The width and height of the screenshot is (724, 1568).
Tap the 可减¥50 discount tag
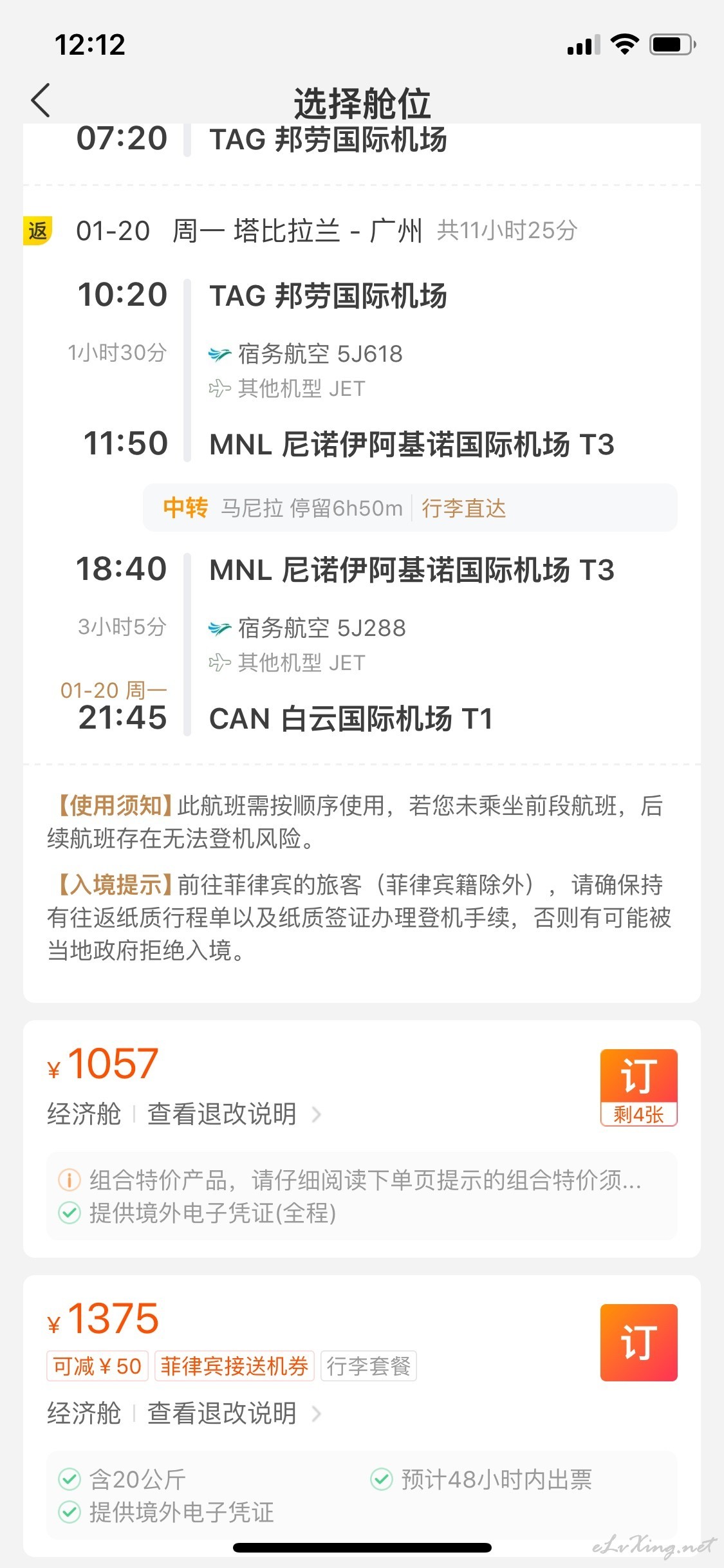(x=97, y=1366)
